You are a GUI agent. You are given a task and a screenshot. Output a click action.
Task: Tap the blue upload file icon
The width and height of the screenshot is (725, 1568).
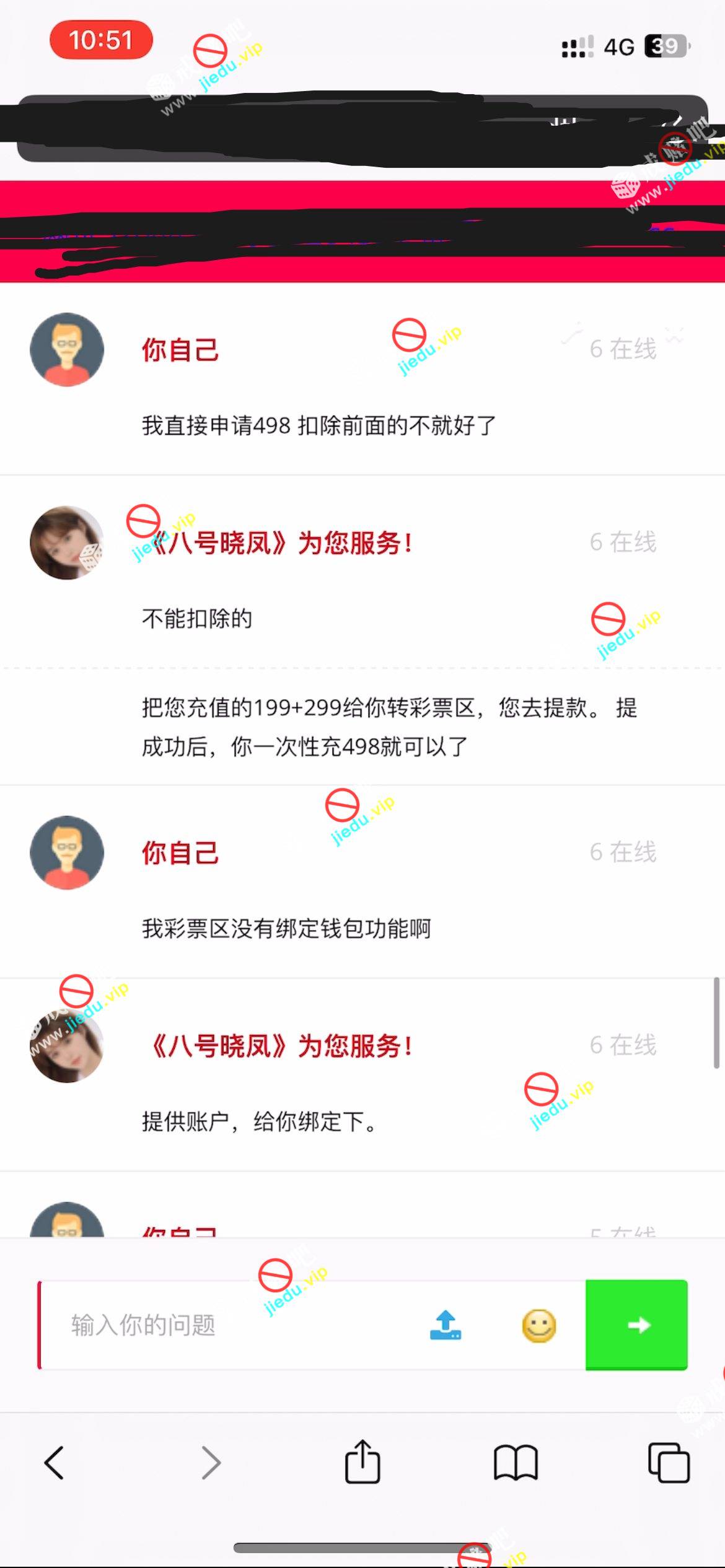point(445,1326)
